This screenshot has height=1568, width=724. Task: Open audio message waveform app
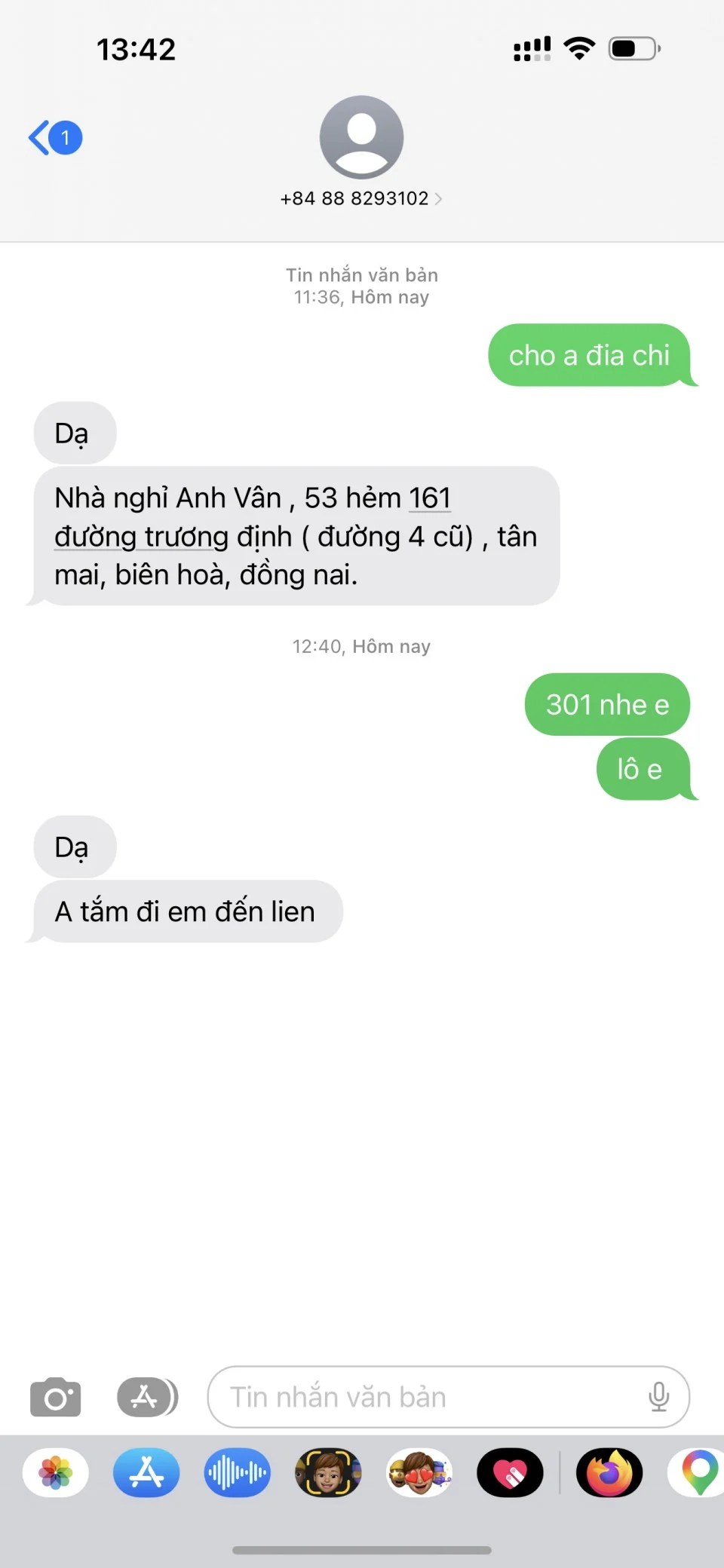coord(237,1473)
